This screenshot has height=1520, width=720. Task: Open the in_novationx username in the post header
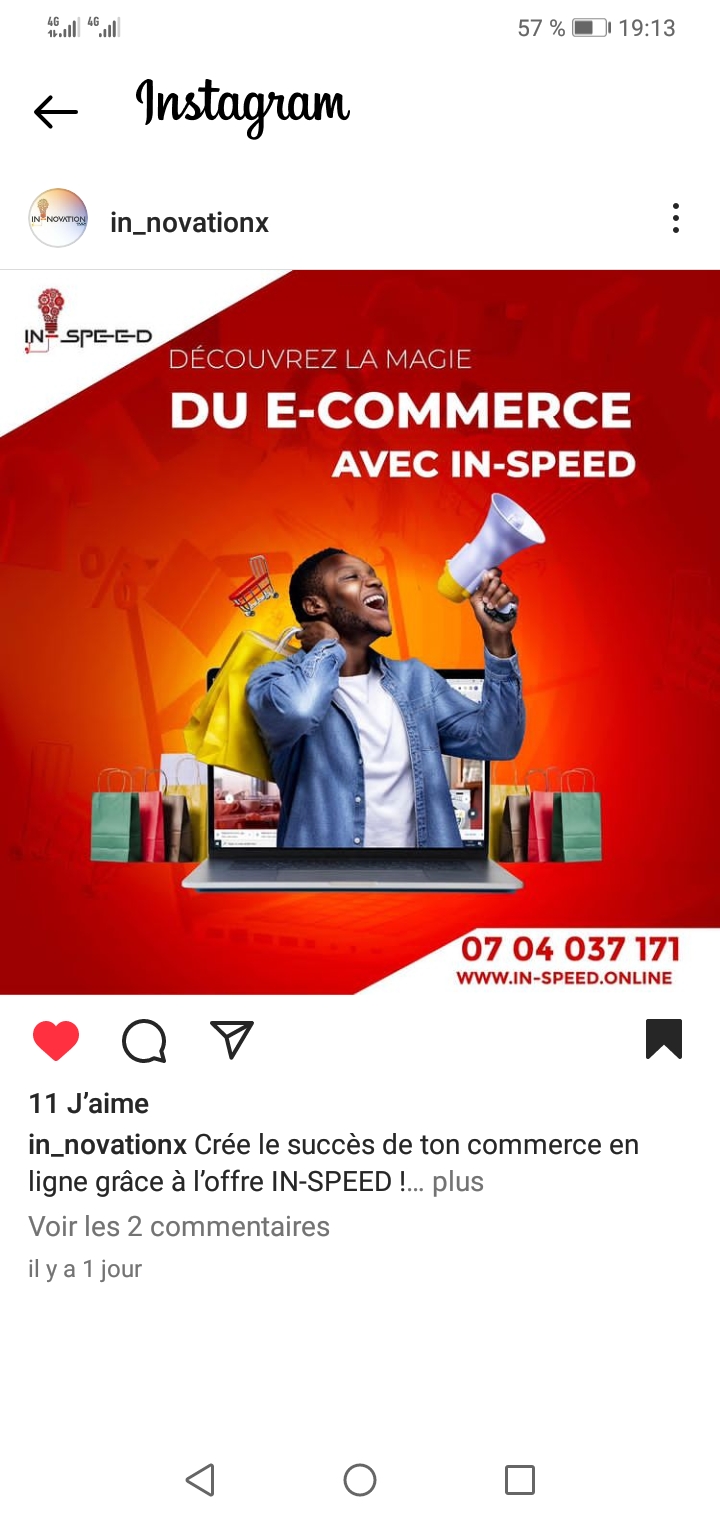[x=189, y=222]
